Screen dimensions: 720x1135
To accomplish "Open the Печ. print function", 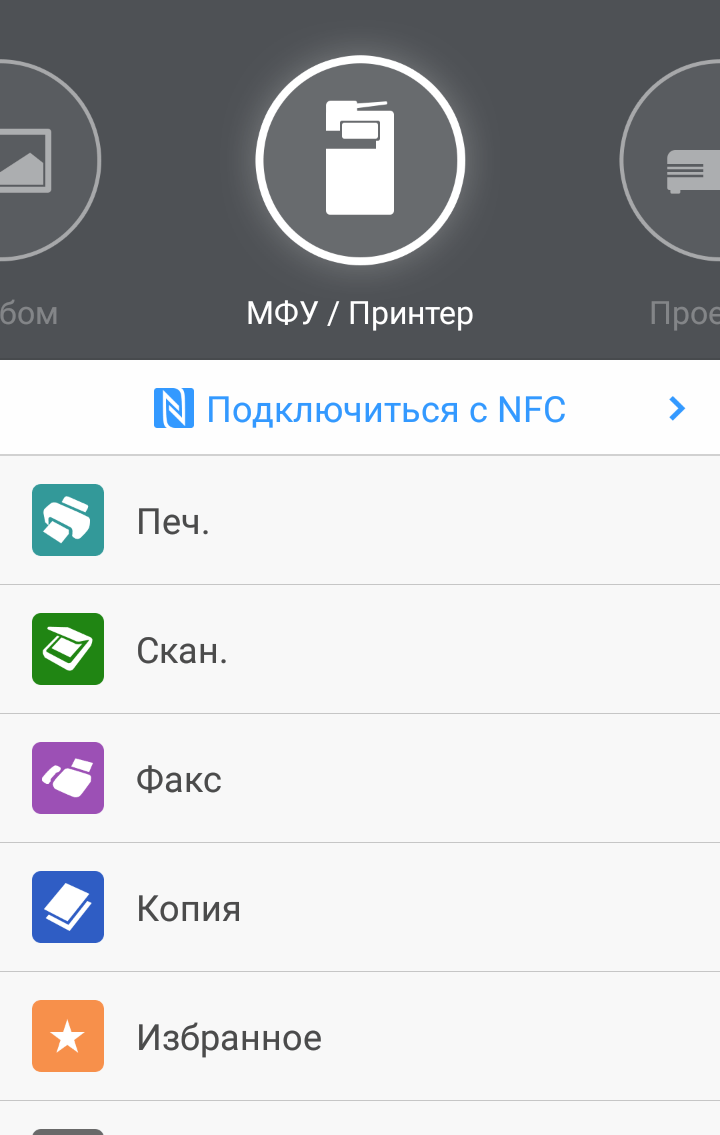I will pos(360,521).
